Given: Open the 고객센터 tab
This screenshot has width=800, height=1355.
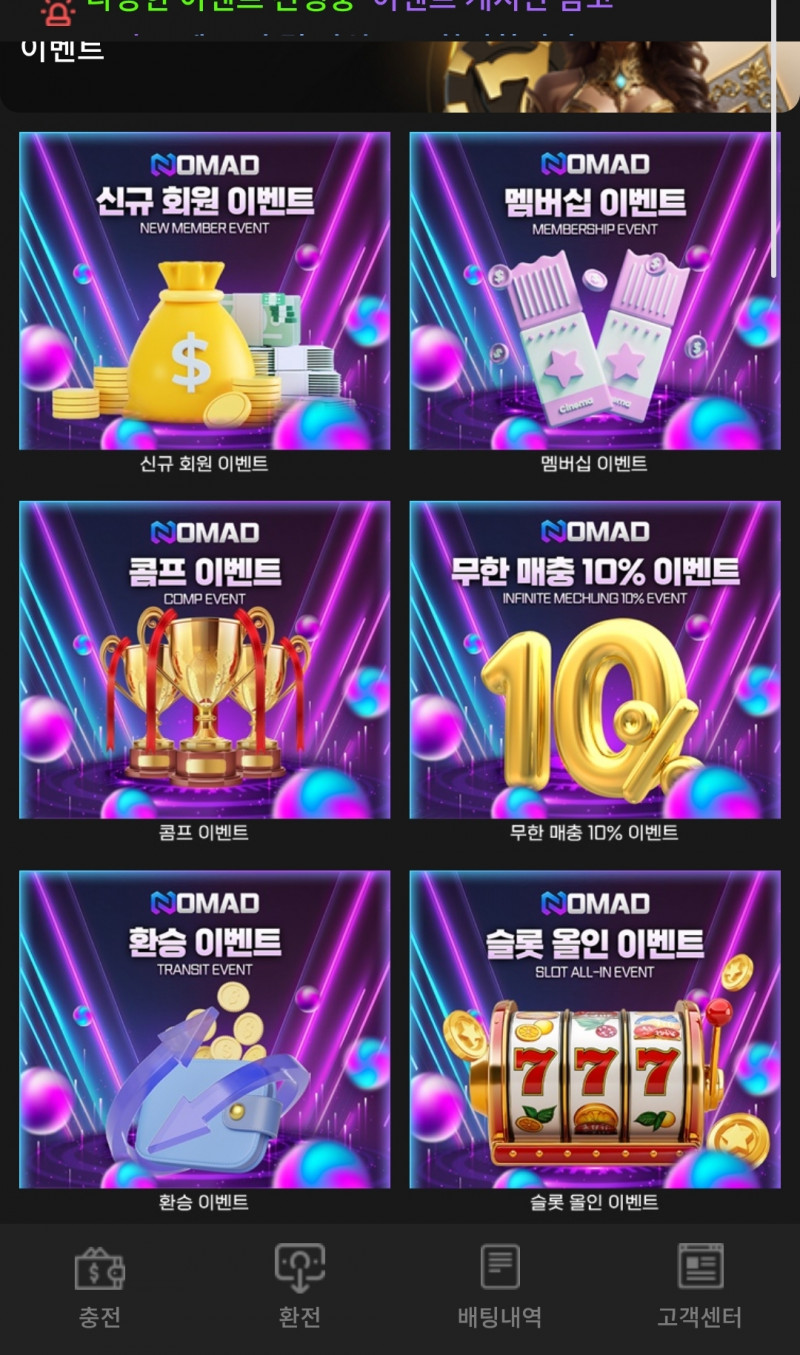Looking at the screenshot, I should click(700, 1287).
